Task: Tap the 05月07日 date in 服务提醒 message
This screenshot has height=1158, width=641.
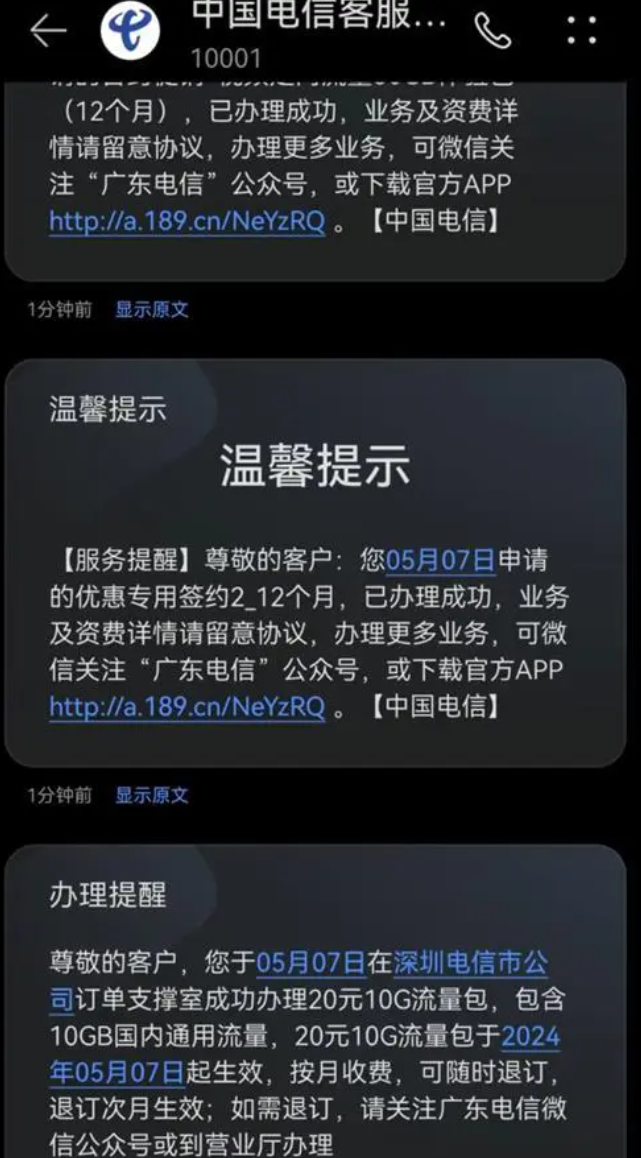Action: click(x=440, y=560)
